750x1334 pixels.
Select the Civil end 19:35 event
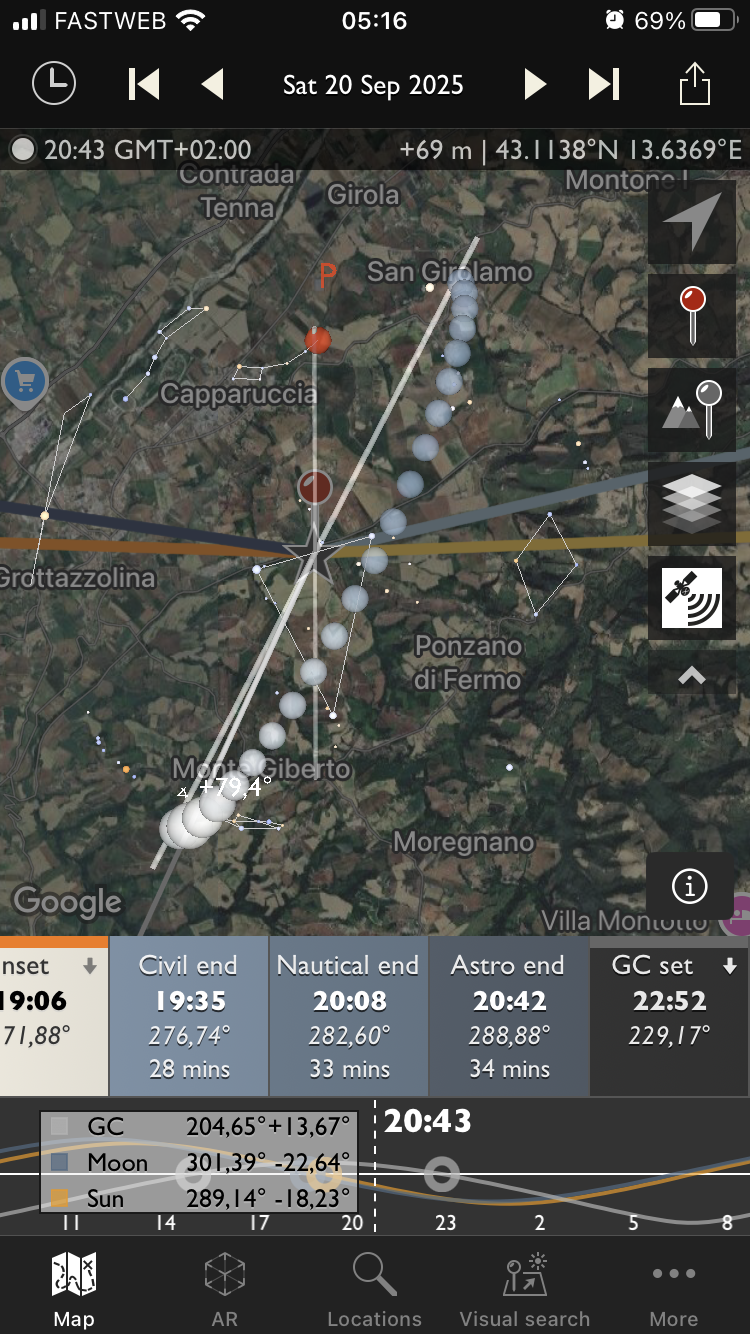pos(188,1015)
